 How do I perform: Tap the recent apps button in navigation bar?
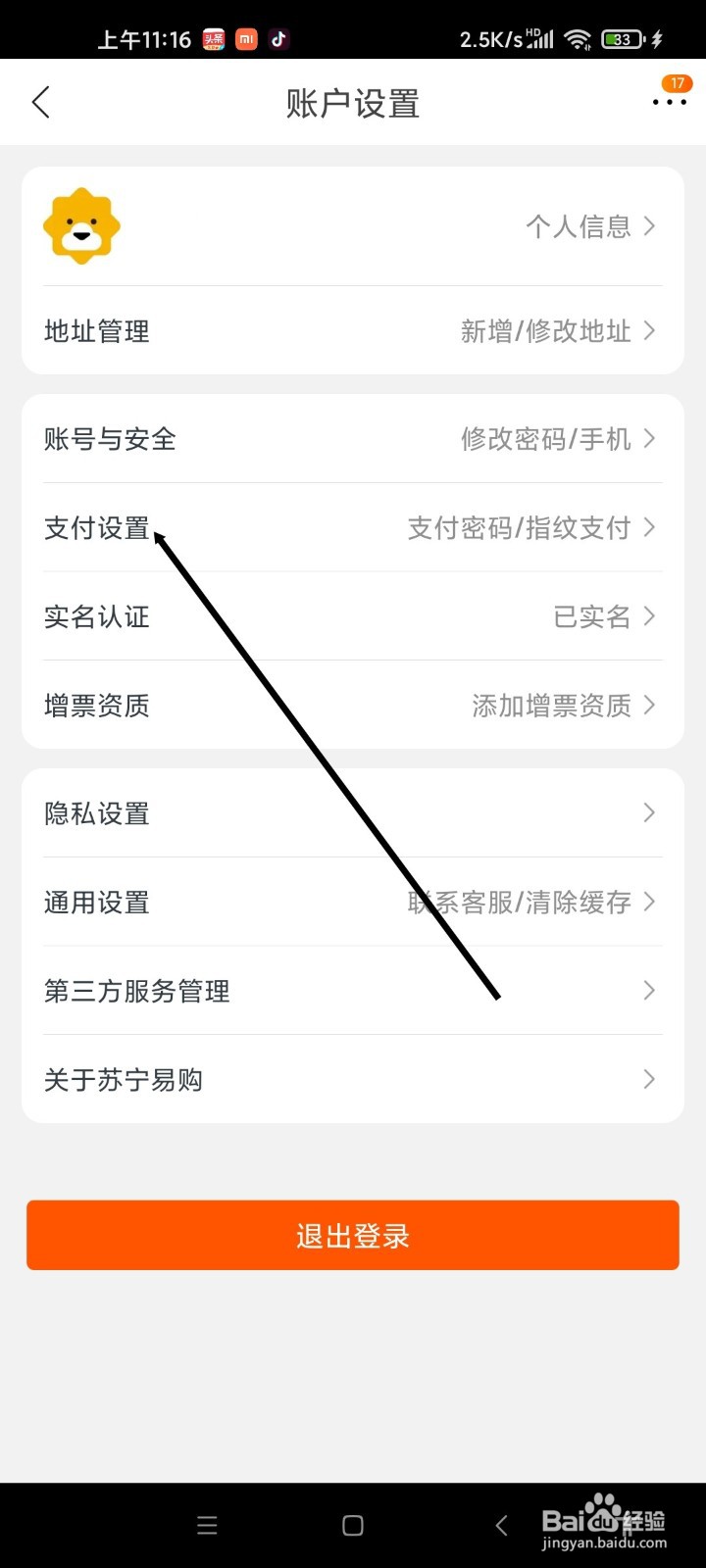tap(207, 1525)
